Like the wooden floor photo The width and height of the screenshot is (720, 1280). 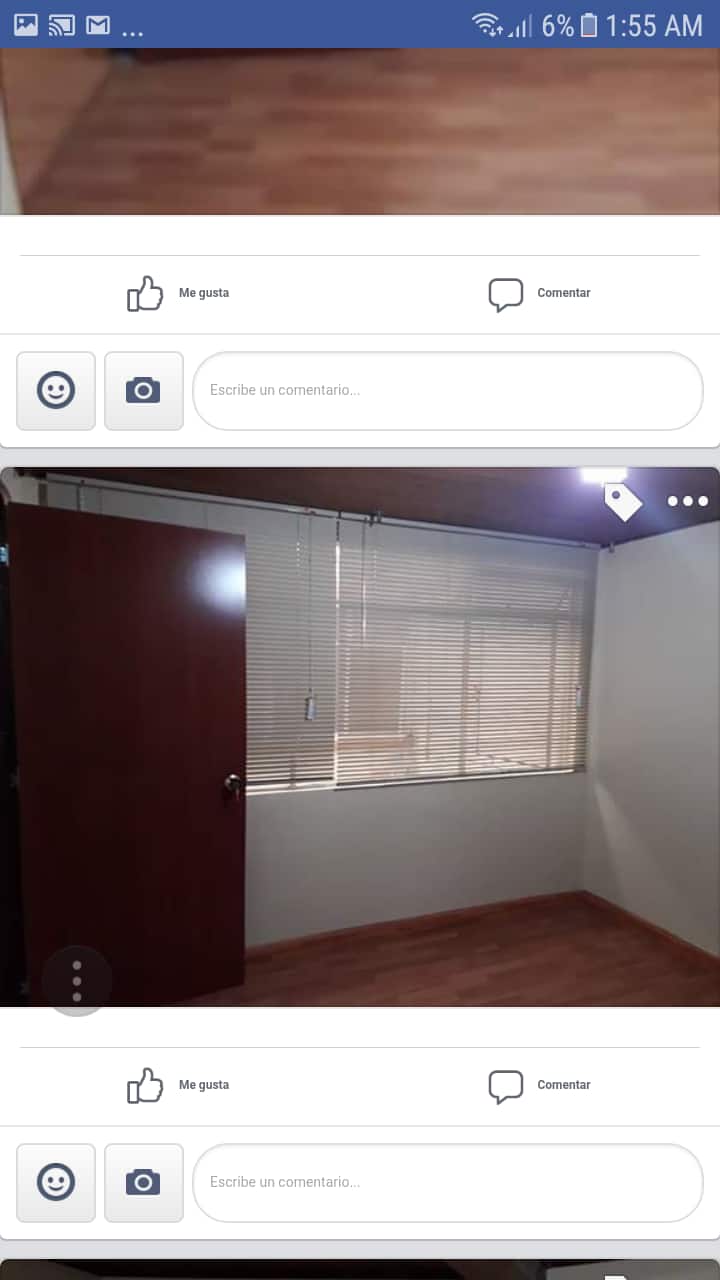(177, 293)
